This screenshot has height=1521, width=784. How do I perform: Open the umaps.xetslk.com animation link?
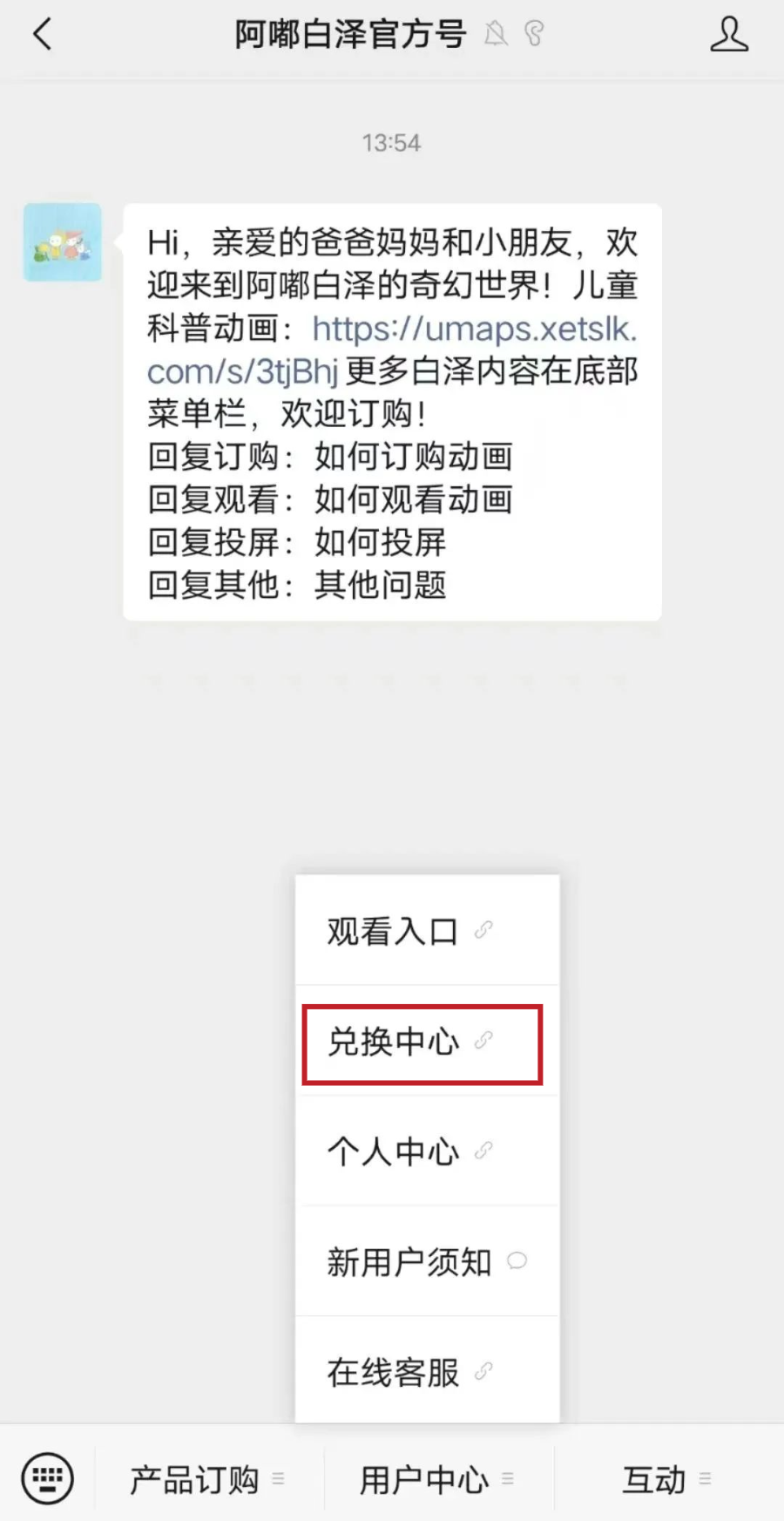click(x=392, y=350)
